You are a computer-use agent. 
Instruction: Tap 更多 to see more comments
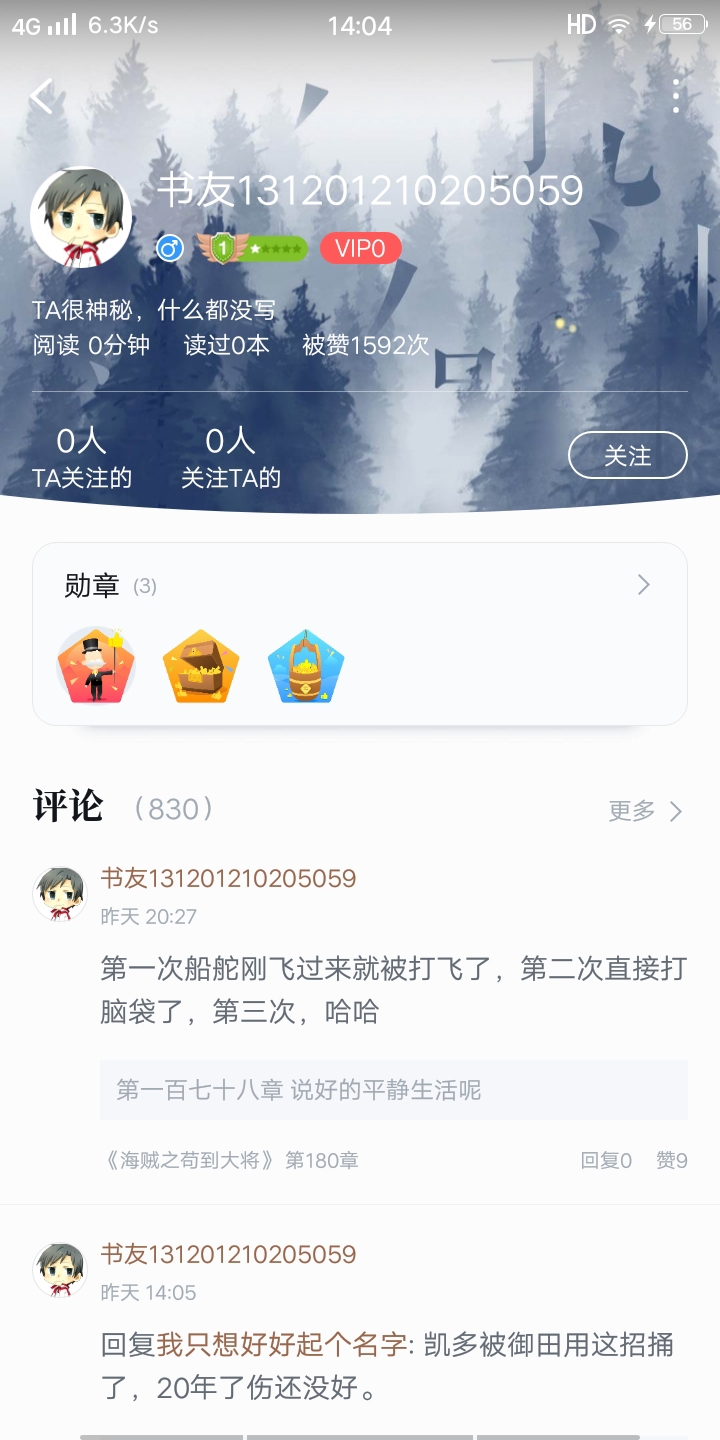[645, 811]
